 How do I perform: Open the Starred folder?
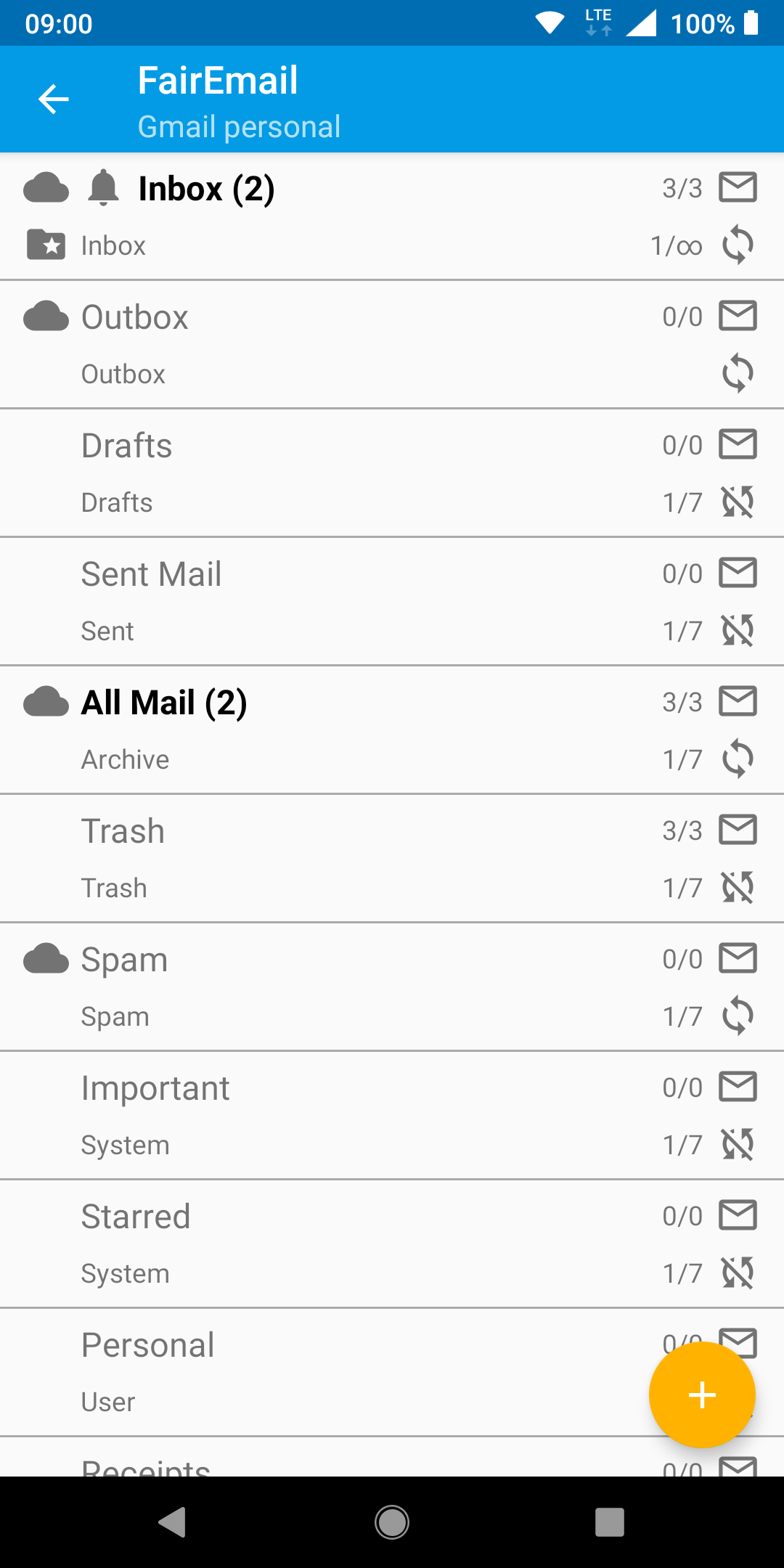(136, 1217)
